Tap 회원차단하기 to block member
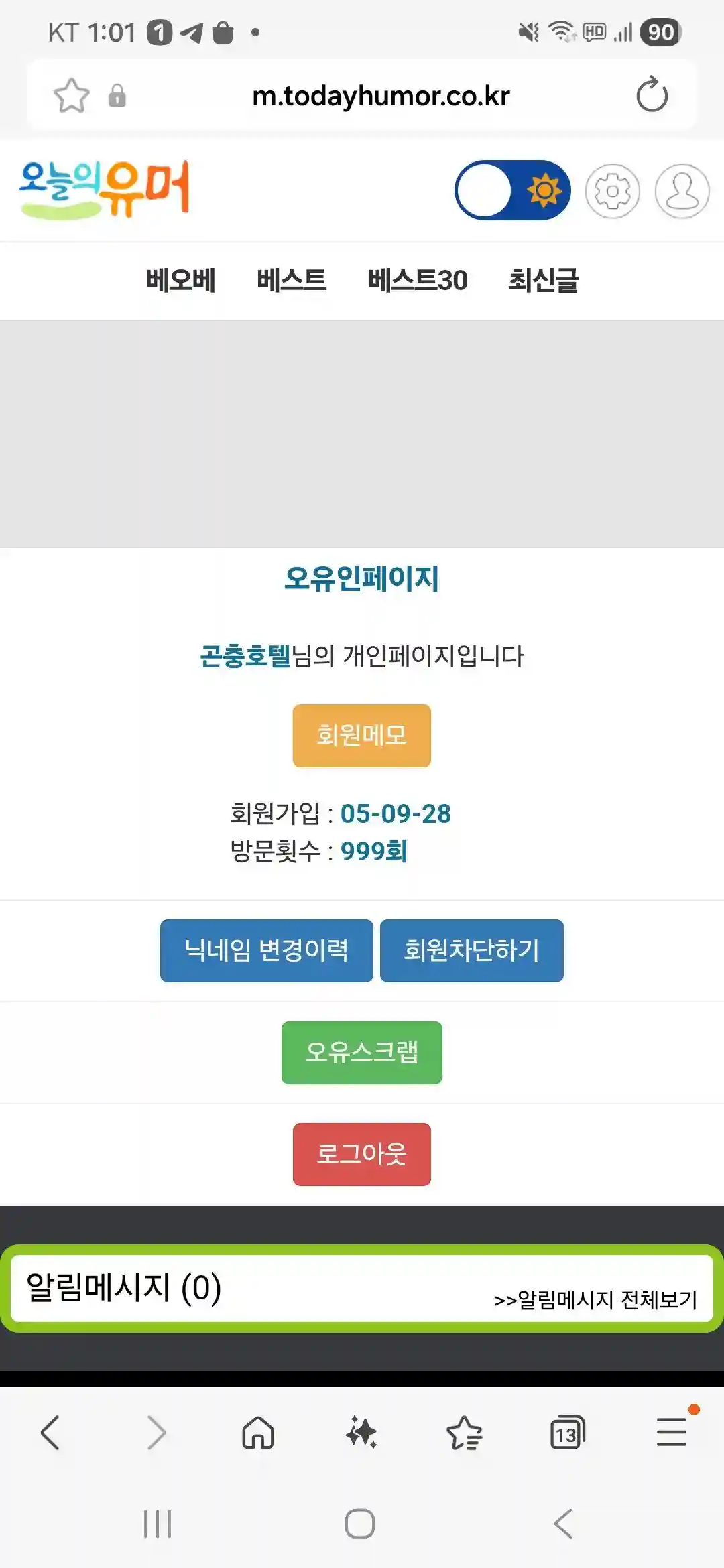724x1568 pixels. tap(471, 950)
